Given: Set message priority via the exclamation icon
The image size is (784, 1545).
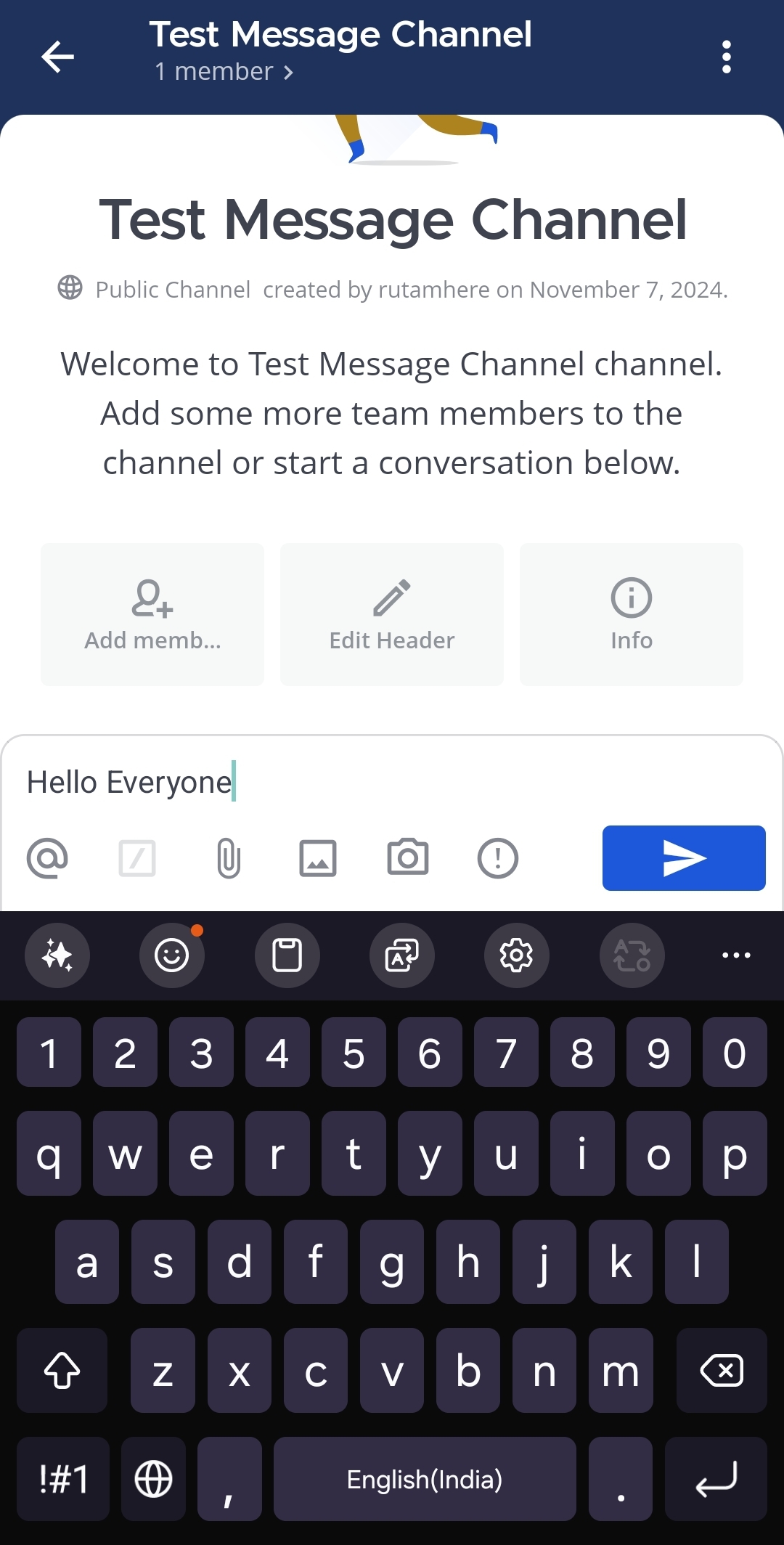Looking at the screenshot, I should pyautogui.click(x=497, y=857).
